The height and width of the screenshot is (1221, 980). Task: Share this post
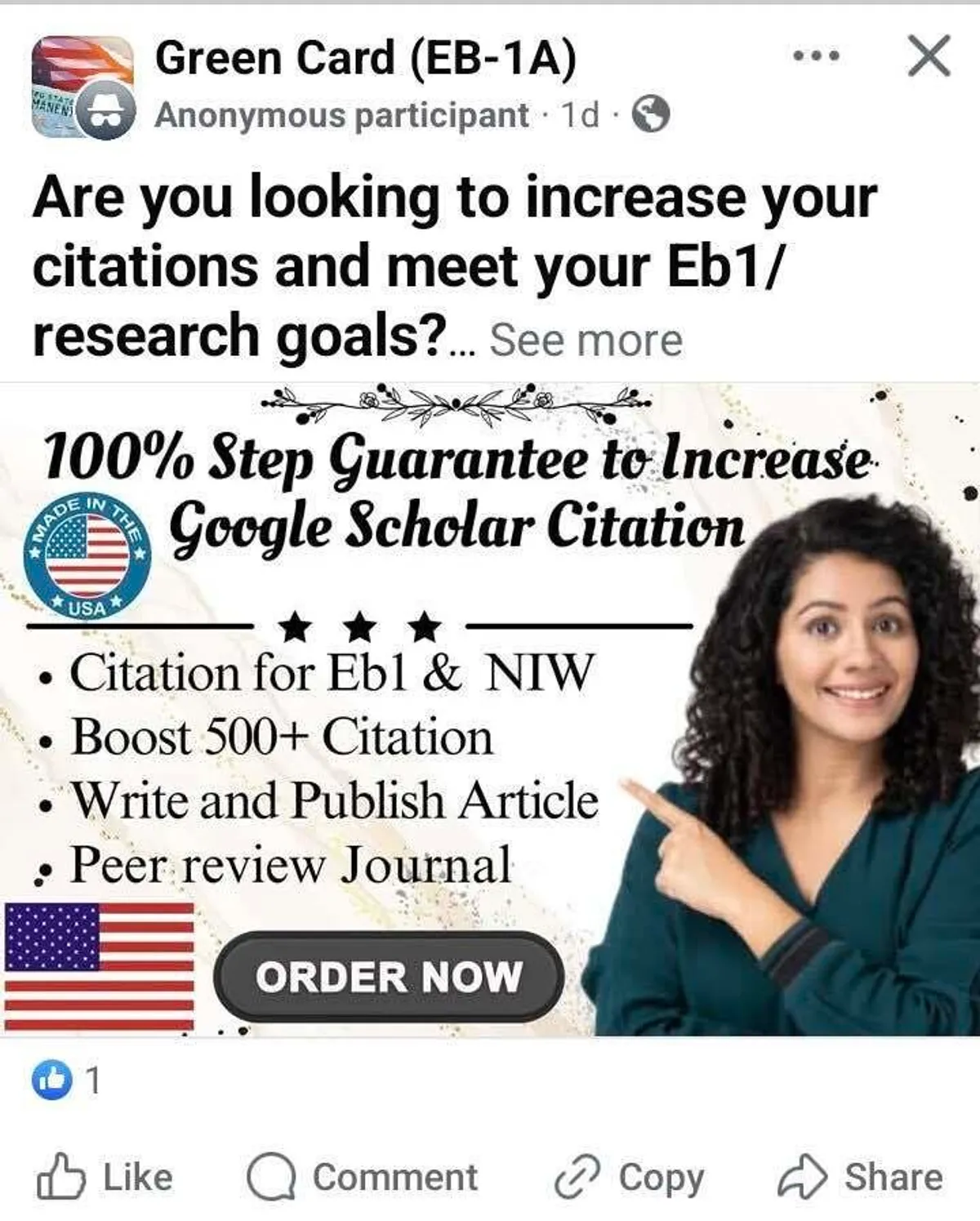[x=860, y=1177]
